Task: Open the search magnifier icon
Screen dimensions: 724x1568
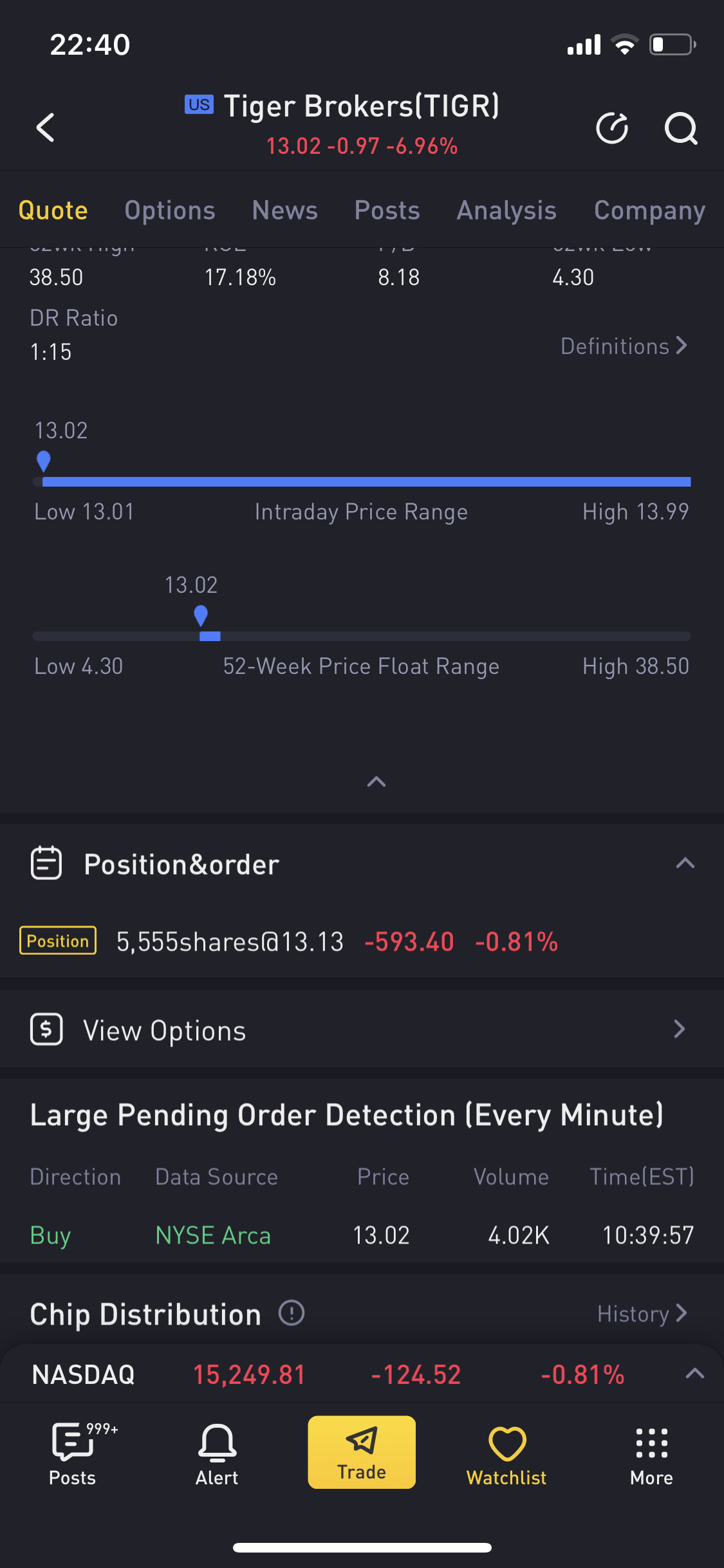Action: pos(681,128)
